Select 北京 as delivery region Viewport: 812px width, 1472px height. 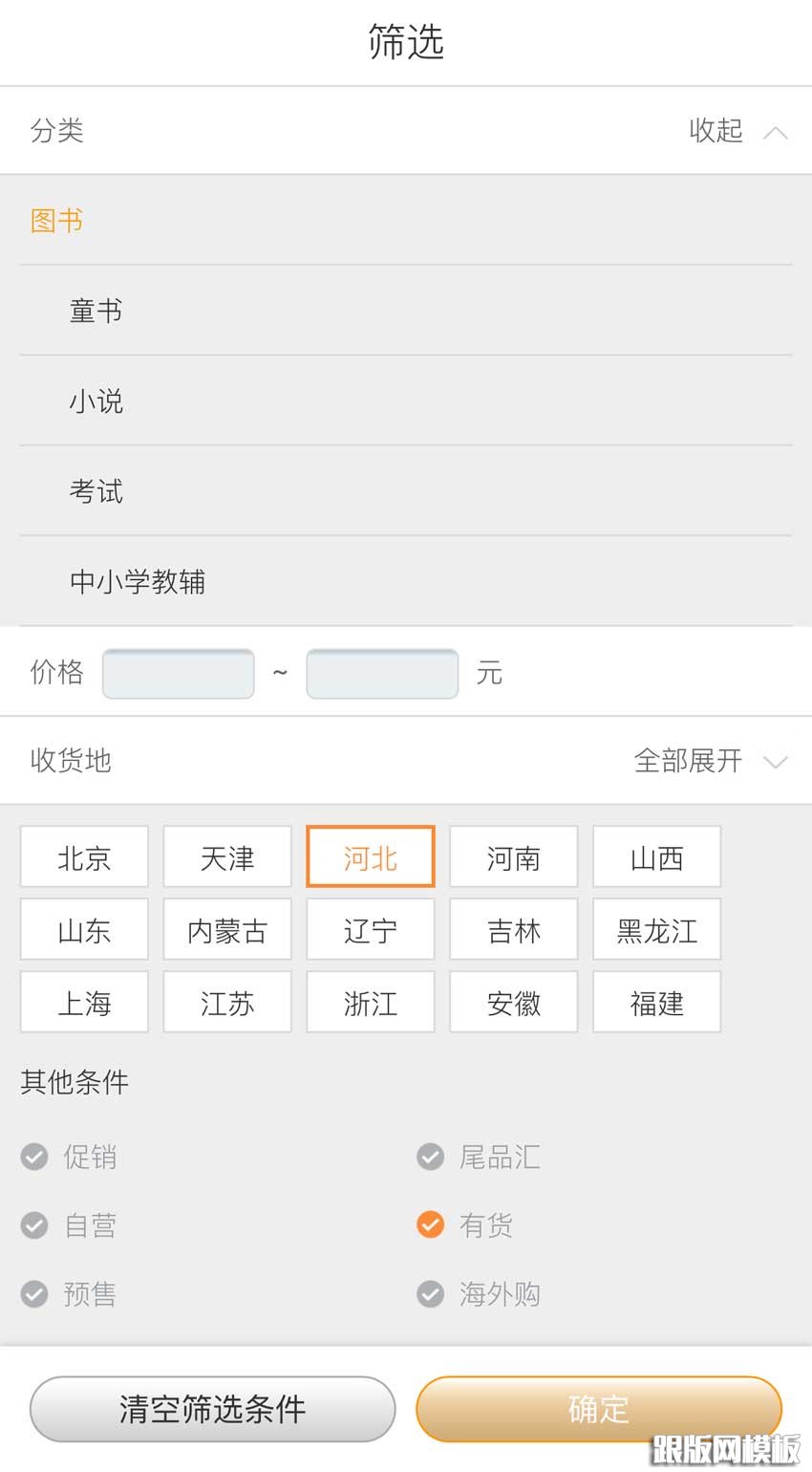pos(84,857)
